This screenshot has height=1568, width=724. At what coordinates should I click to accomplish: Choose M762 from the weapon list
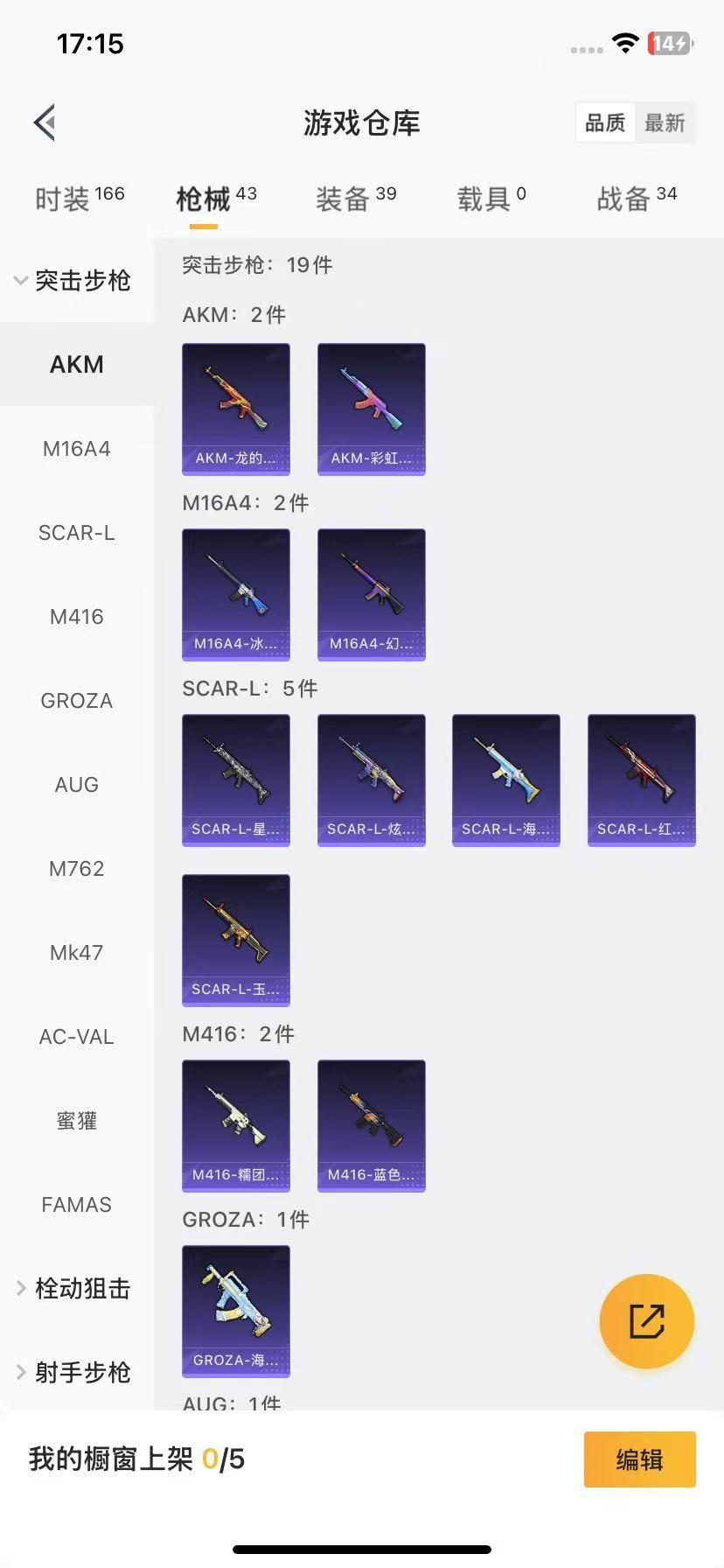[77, 869]
